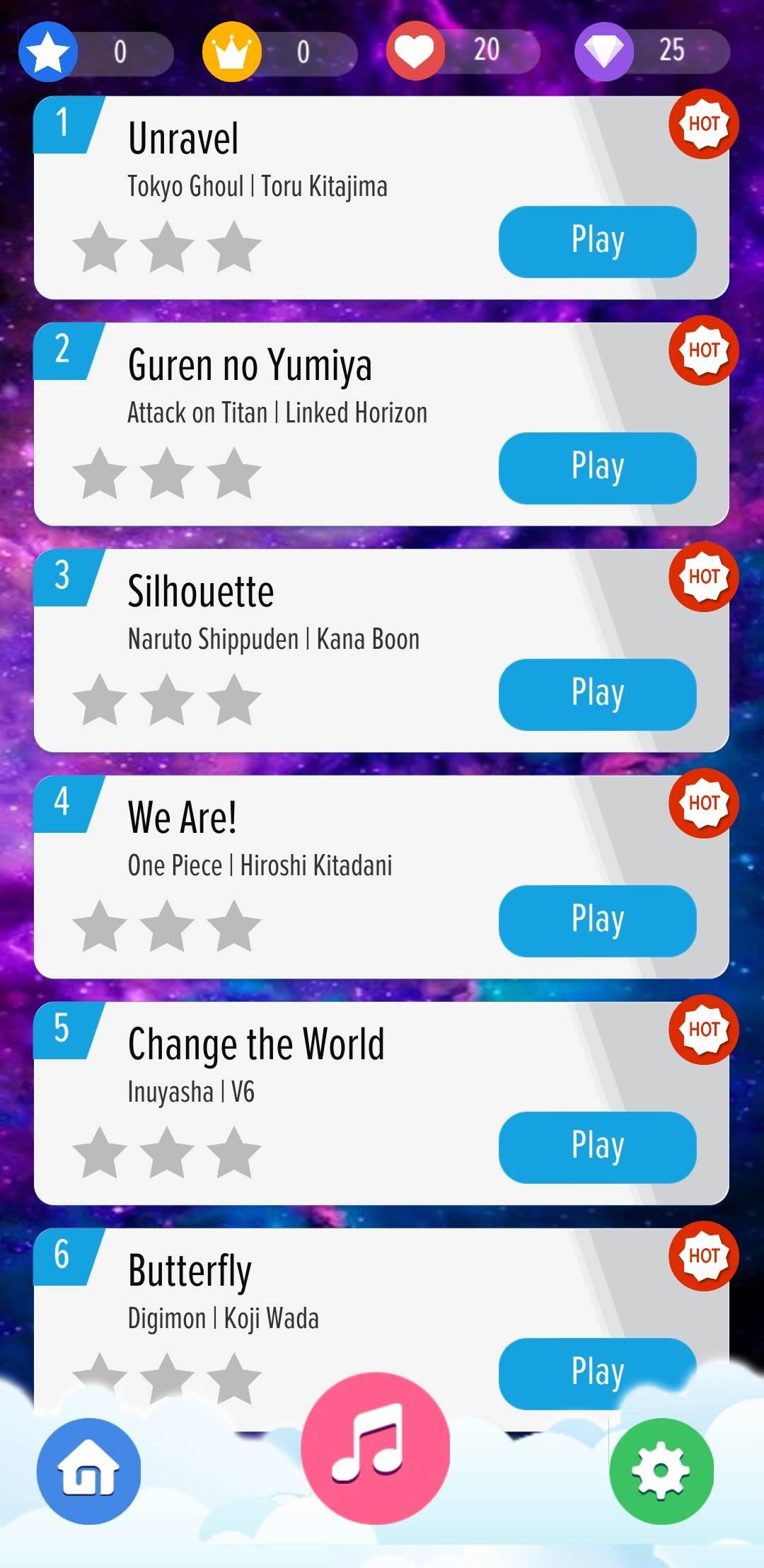Open the purple diamonds balance
This screenshot has height=1568, width=764.
click(651, 51)
